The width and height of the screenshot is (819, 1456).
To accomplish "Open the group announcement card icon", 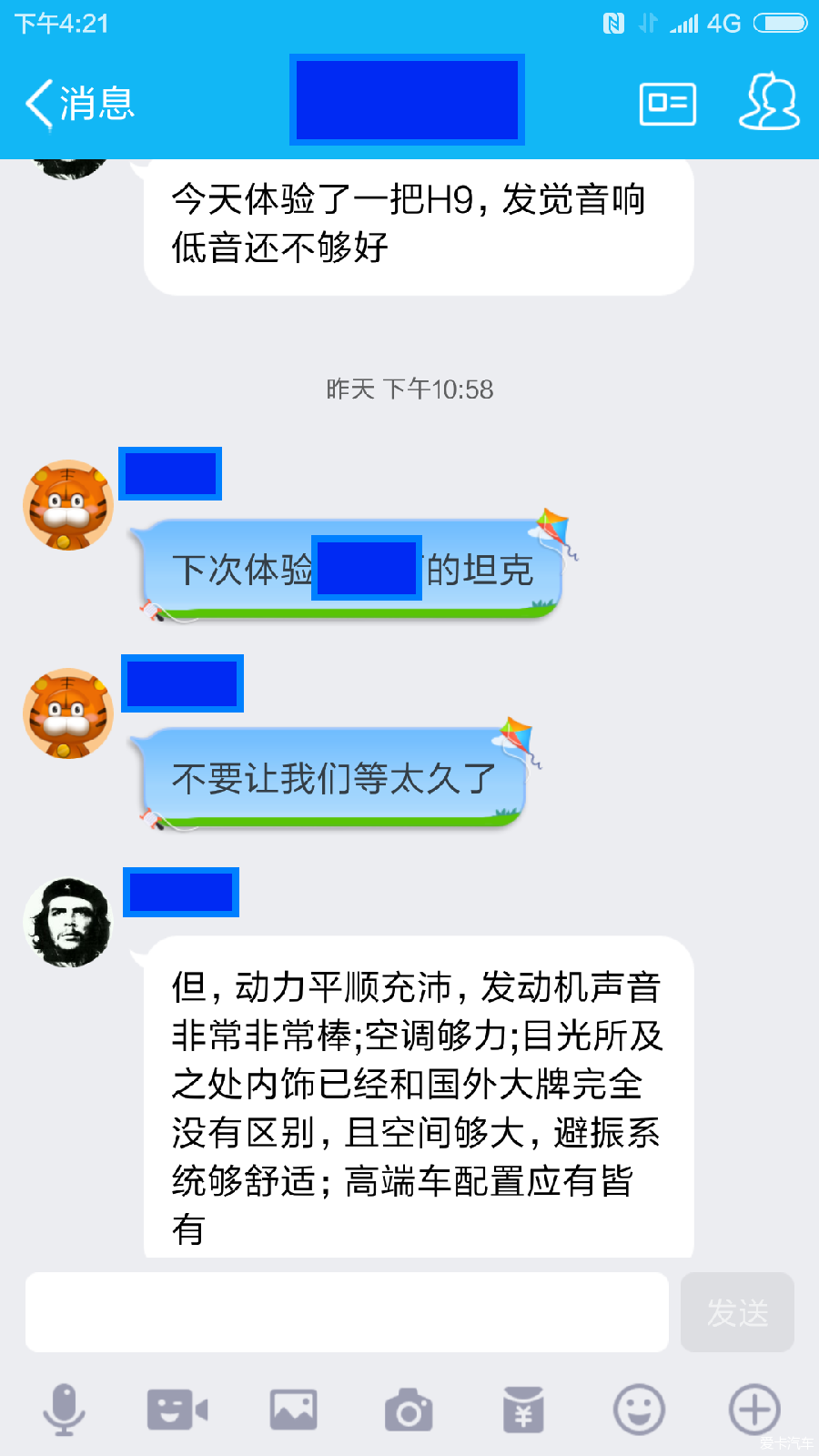I will point(667,104).
